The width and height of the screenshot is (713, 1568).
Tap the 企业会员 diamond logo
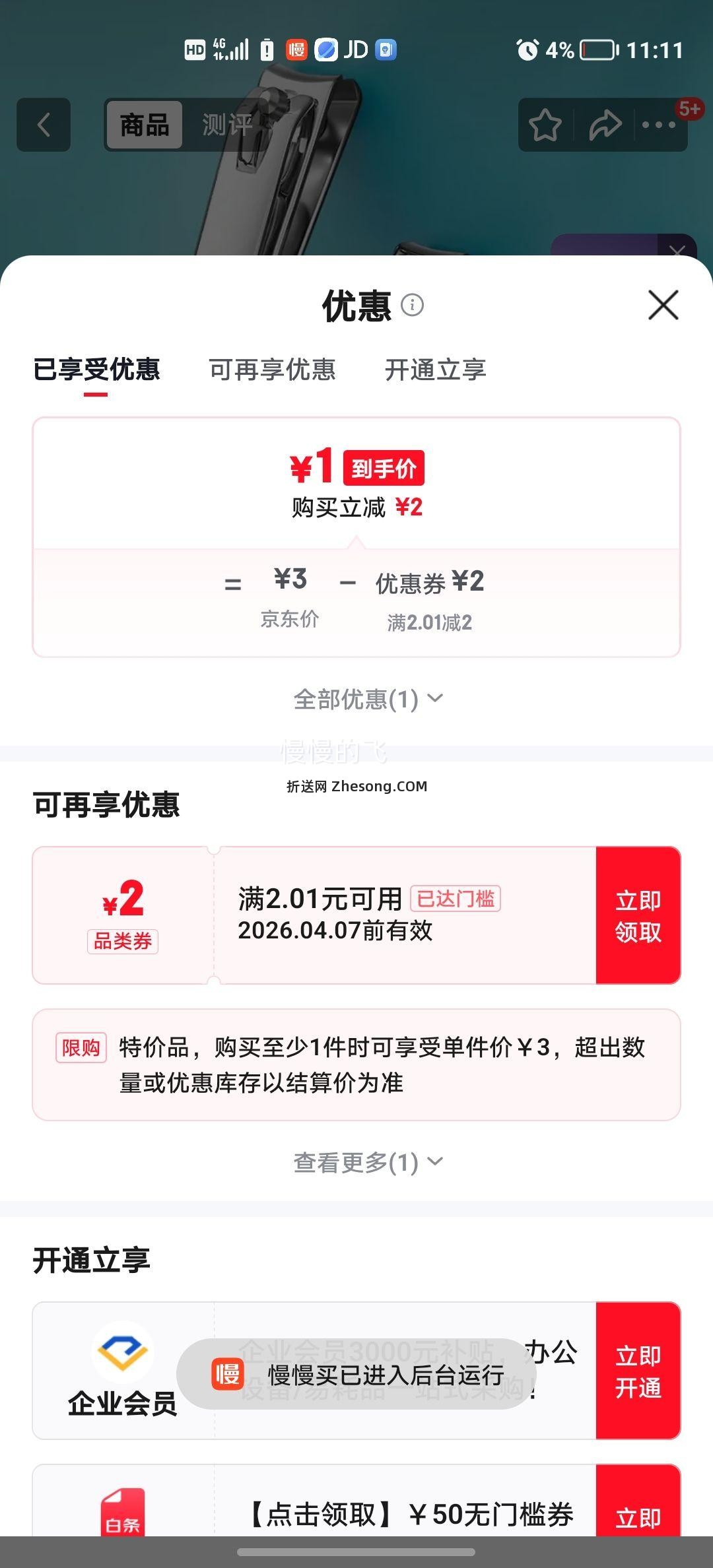(x=123, y=1355)
